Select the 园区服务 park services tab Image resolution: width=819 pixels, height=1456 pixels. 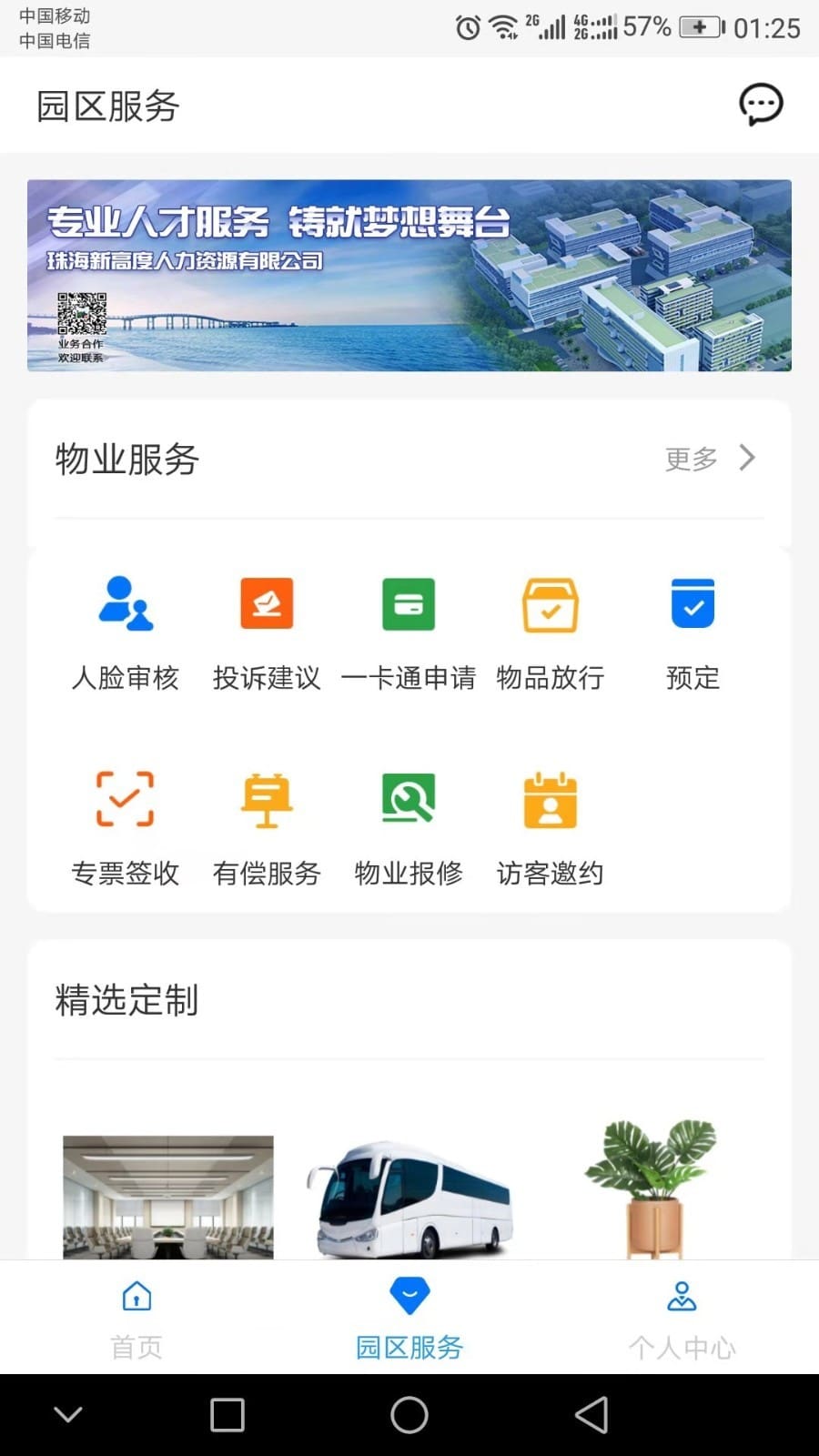(409, 1317)
